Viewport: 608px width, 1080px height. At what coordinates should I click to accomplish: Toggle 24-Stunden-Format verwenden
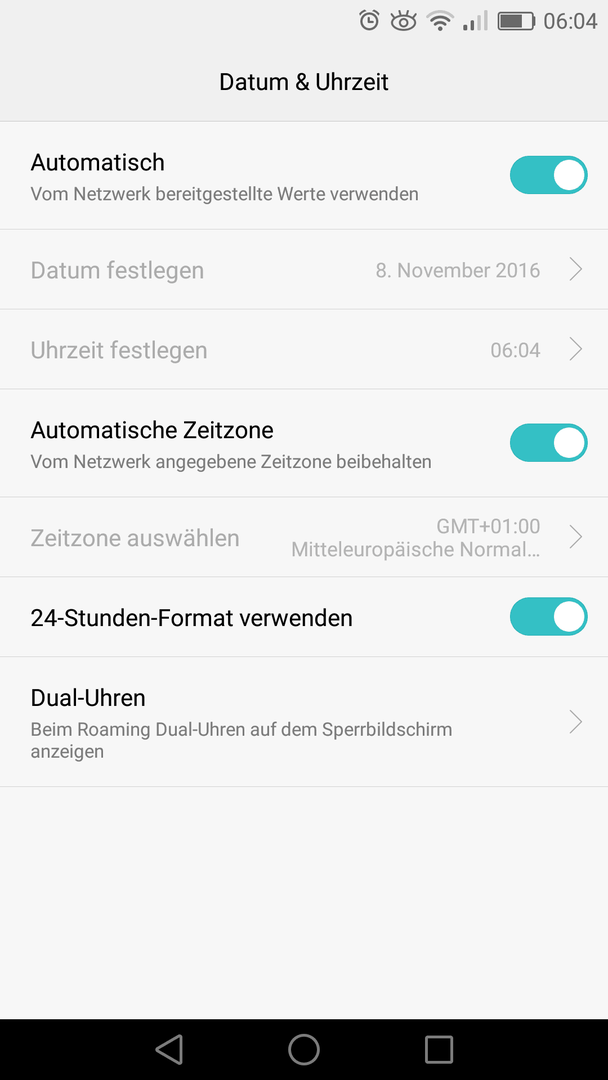[548, 616]
